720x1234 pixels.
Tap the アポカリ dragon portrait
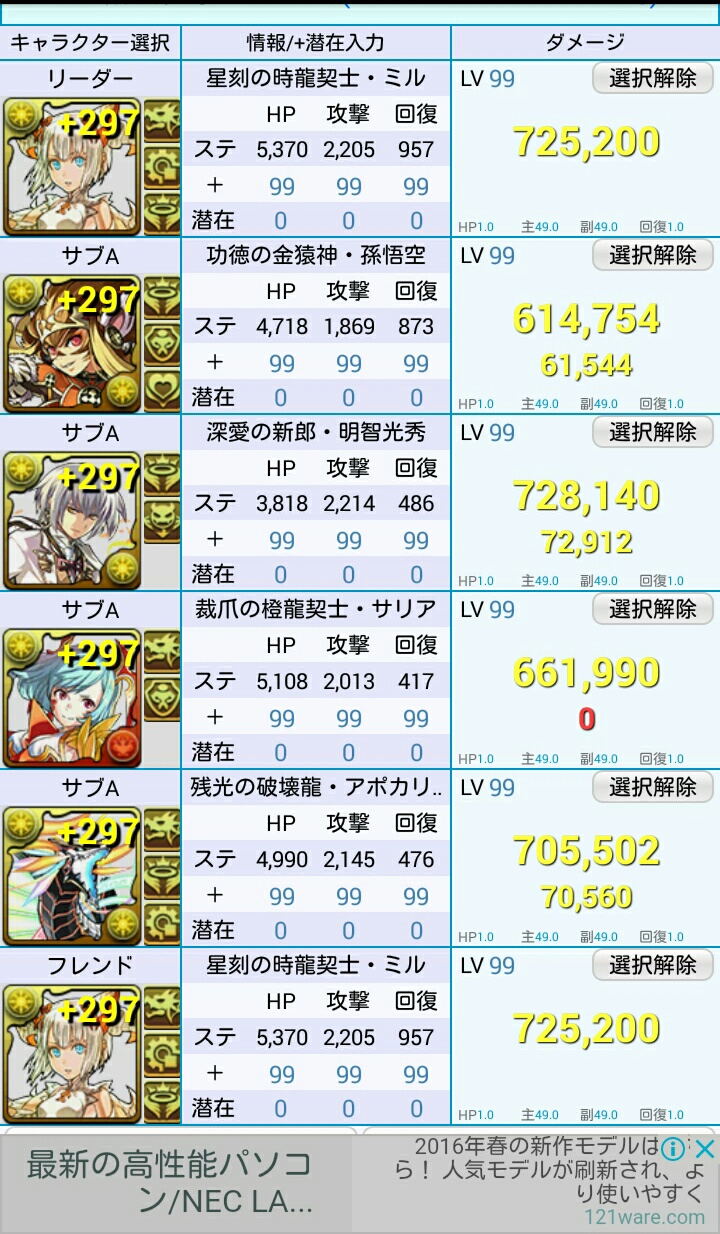(x=72, y=876)
